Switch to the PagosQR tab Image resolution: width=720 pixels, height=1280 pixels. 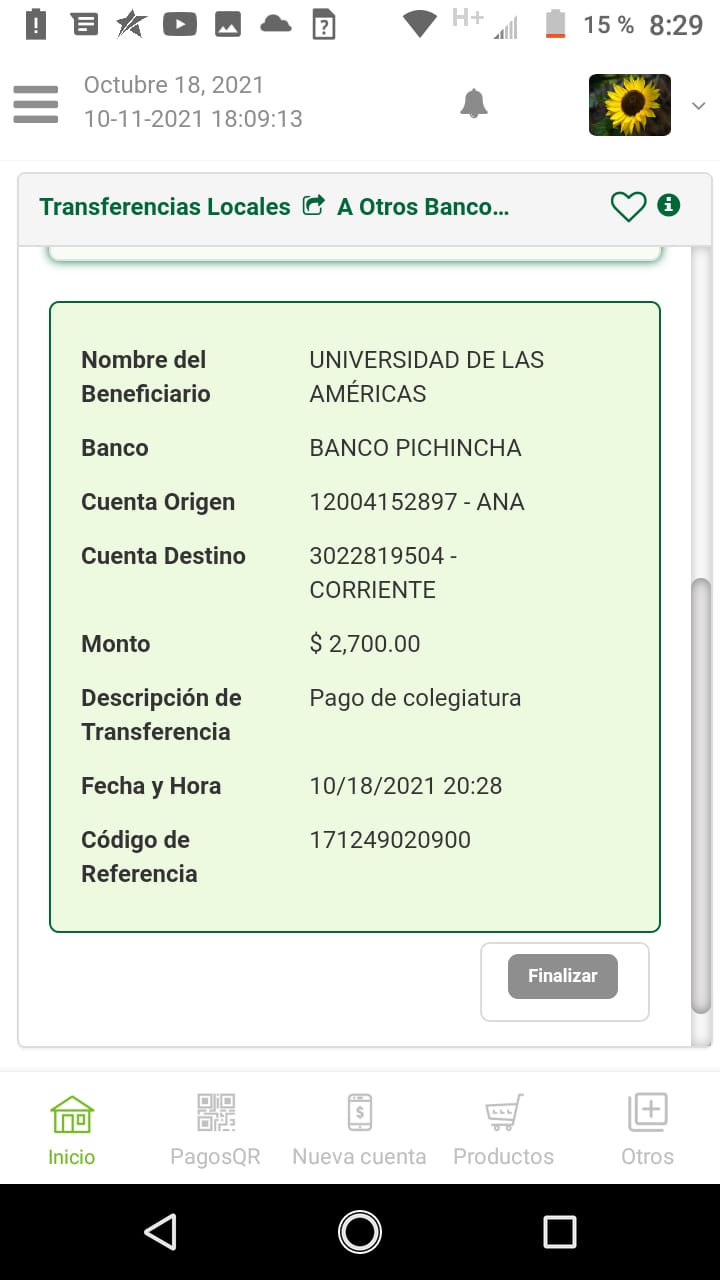coord(215,1130)
